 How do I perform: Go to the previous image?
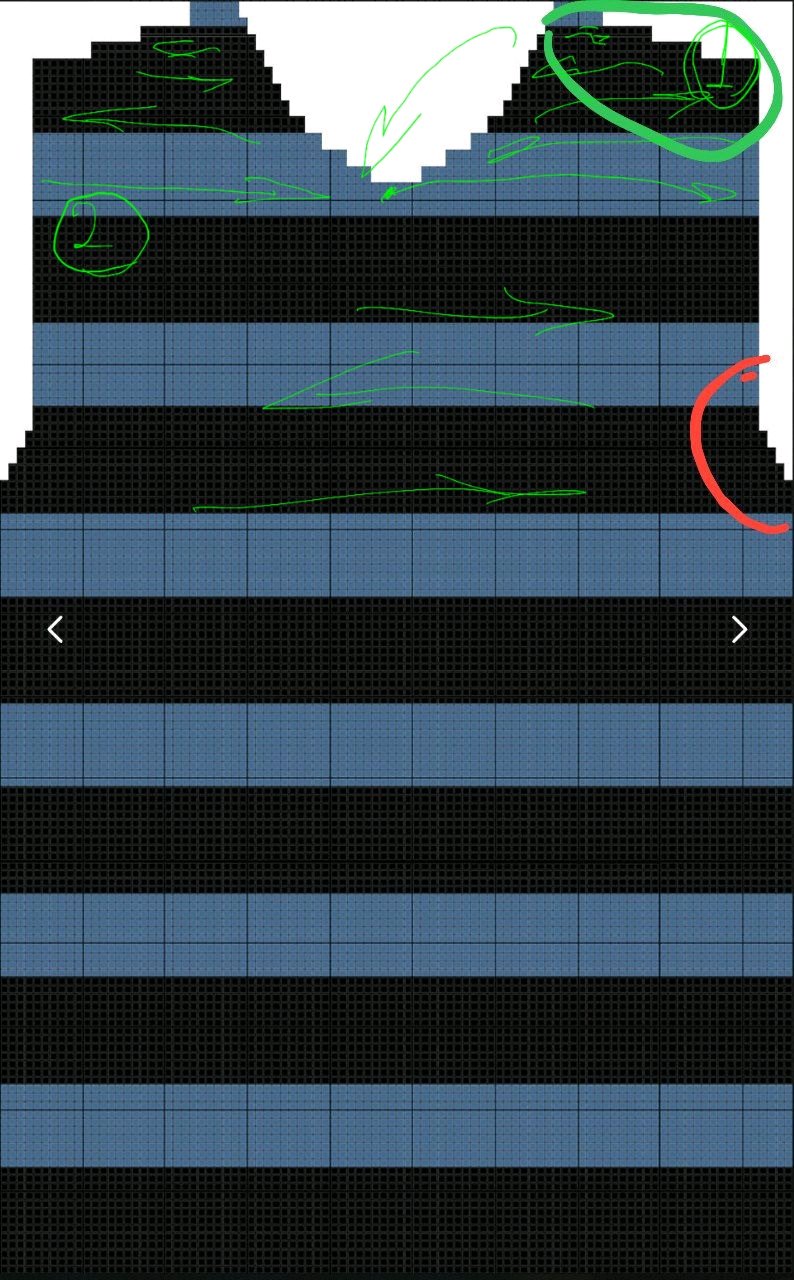[55, 629]
